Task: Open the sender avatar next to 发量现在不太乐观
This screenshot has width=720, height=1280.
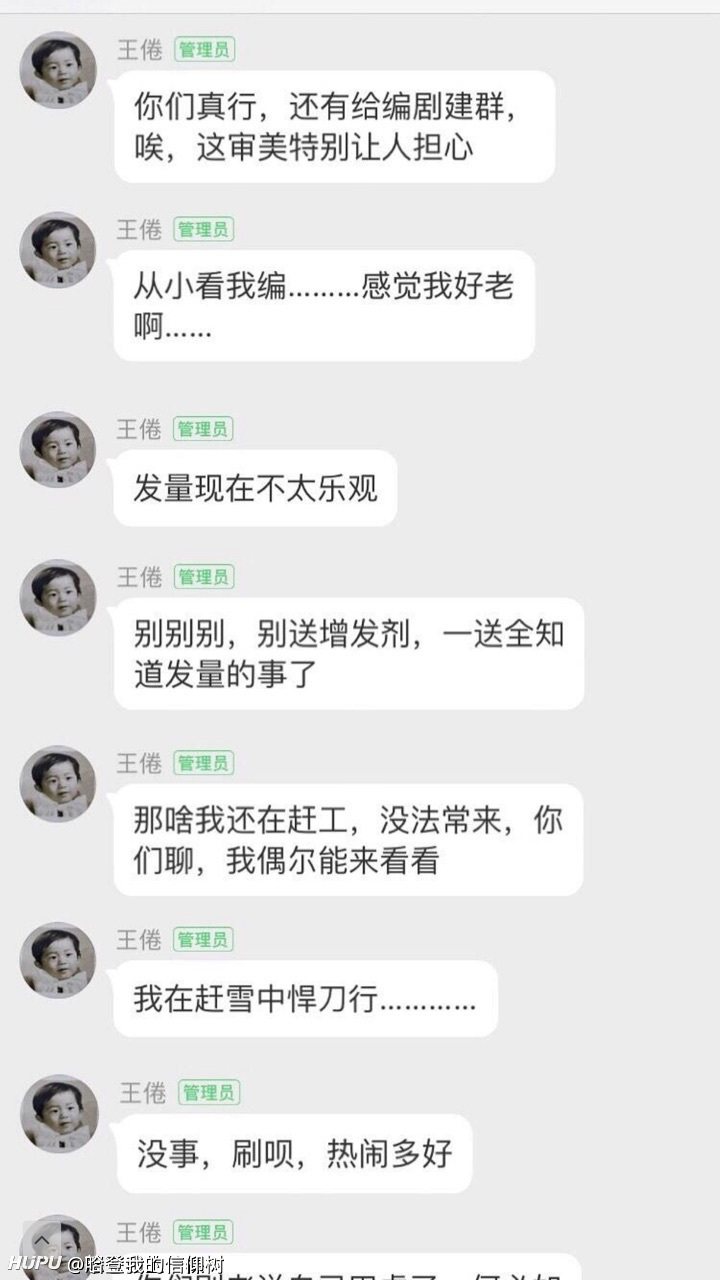Action: click(x=58, y=450)
